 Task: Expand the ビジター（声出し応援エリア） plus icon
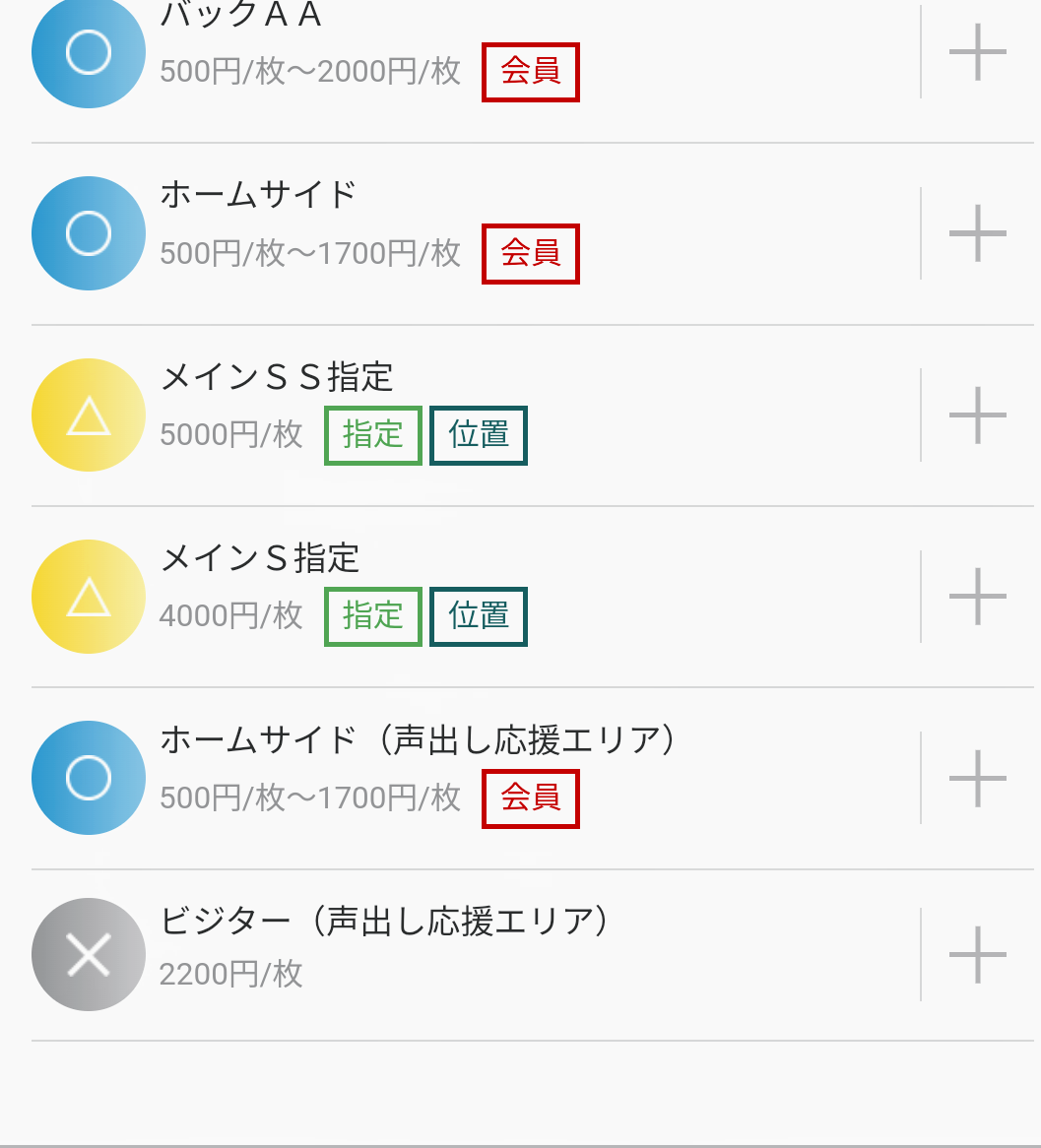(x=977, y=954)
